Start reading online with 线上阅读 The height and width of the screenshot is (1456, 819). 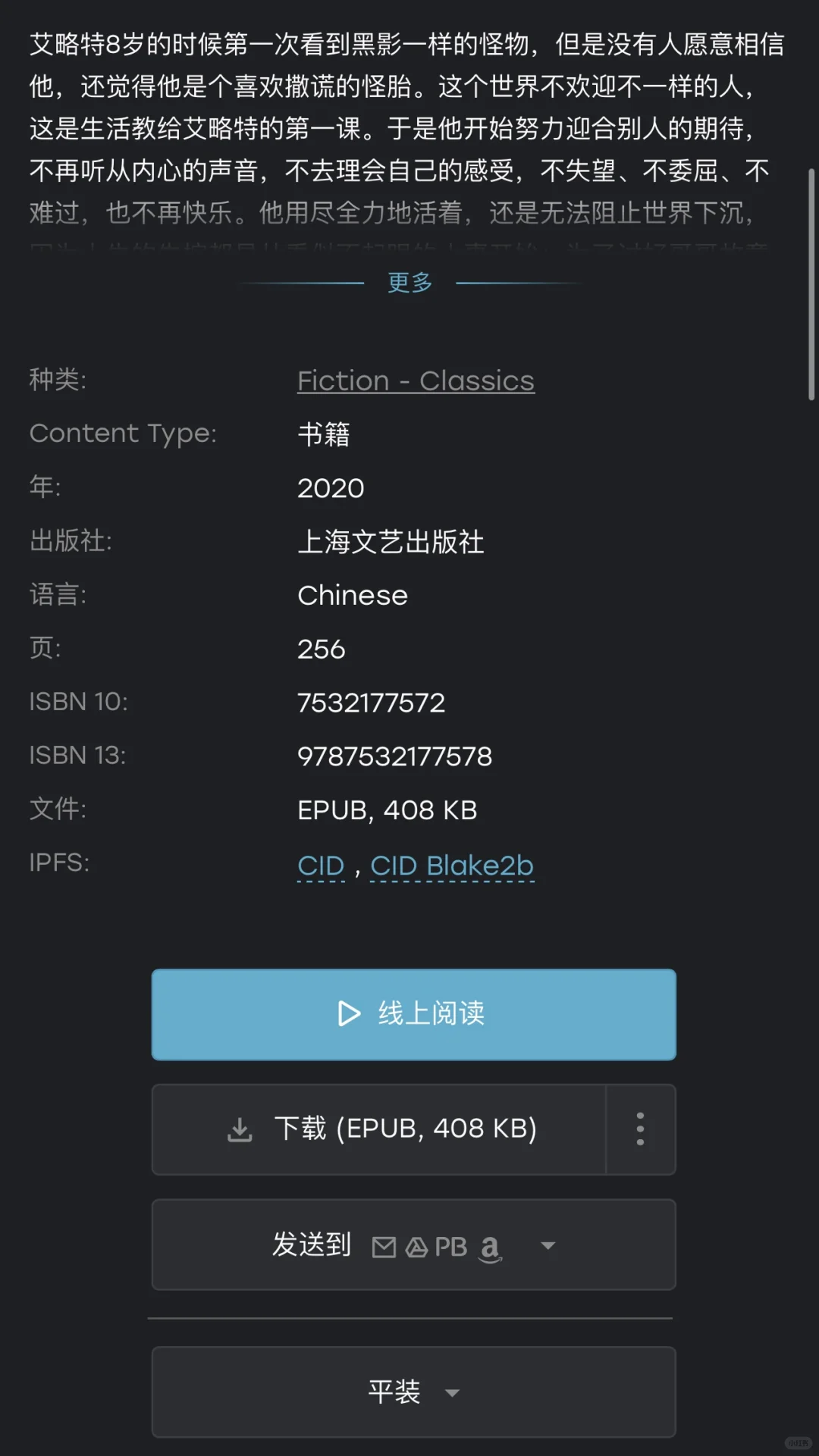pyautogui.click(x=413, y=1014)
